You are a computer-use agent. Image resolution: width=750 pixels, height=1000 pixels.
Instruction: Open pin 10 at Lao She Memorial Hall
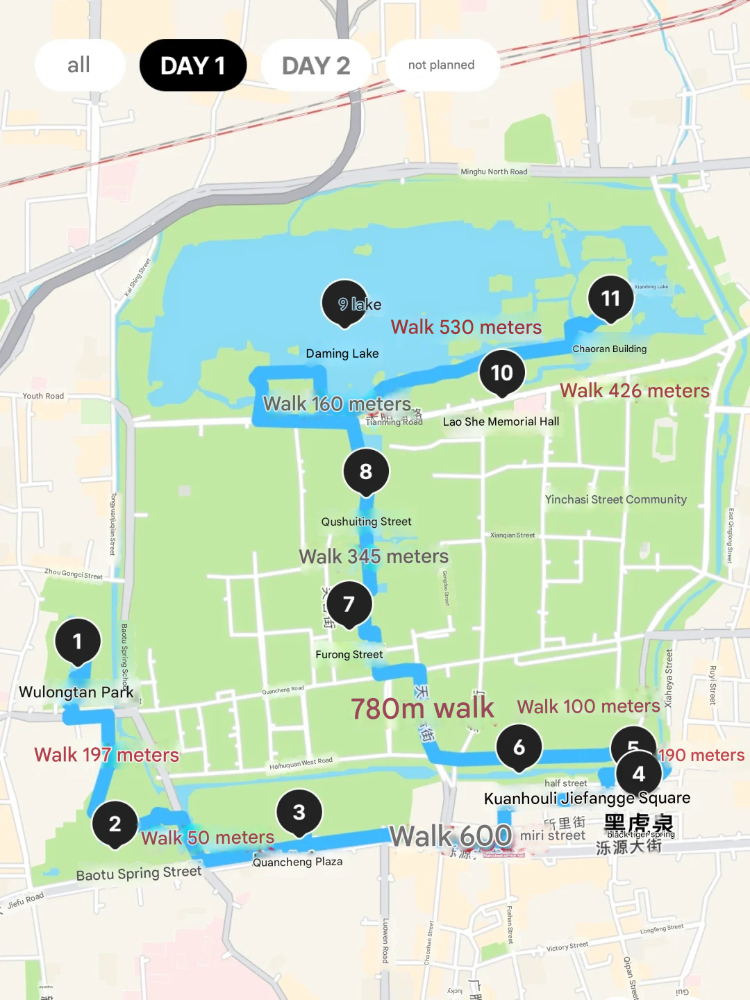click(x=502, y=373)
